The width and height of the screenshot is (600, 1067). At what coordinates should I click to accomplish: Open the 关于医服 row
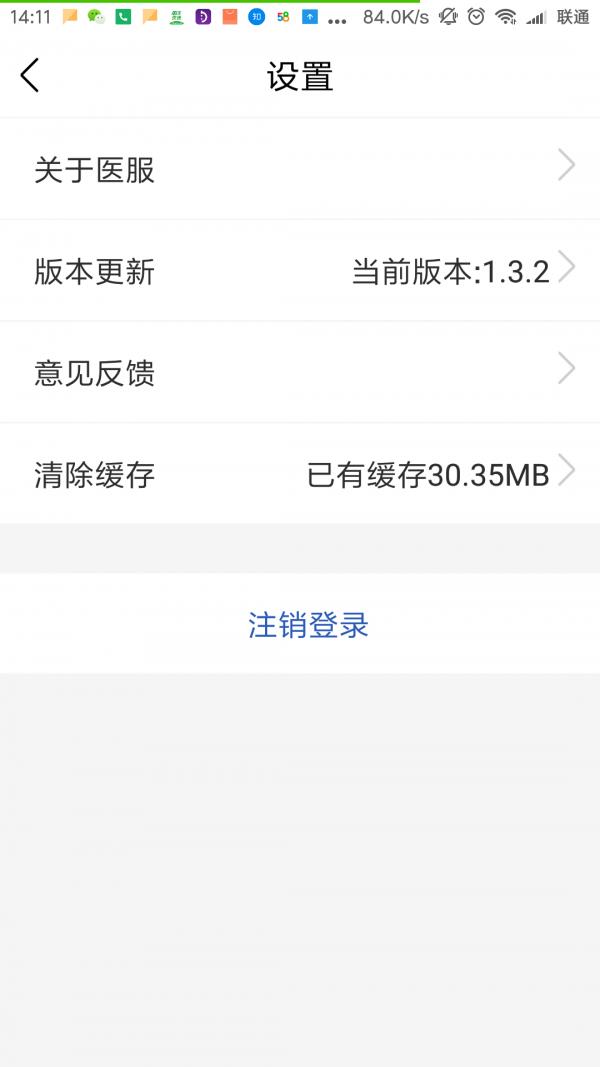(300, 169)
